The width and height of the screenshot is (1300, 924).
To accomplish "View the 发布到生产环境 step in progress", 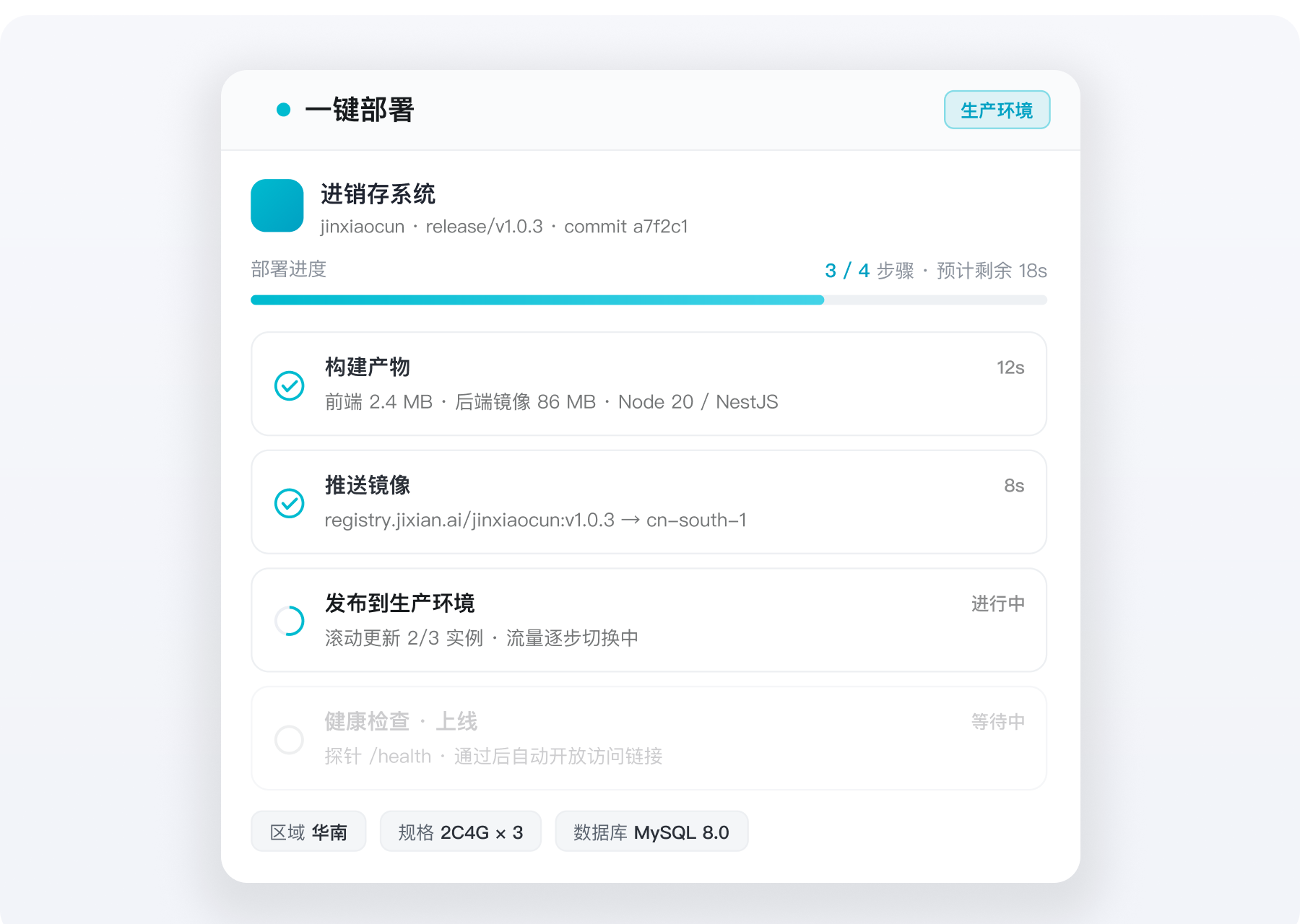I will point(649,620).
